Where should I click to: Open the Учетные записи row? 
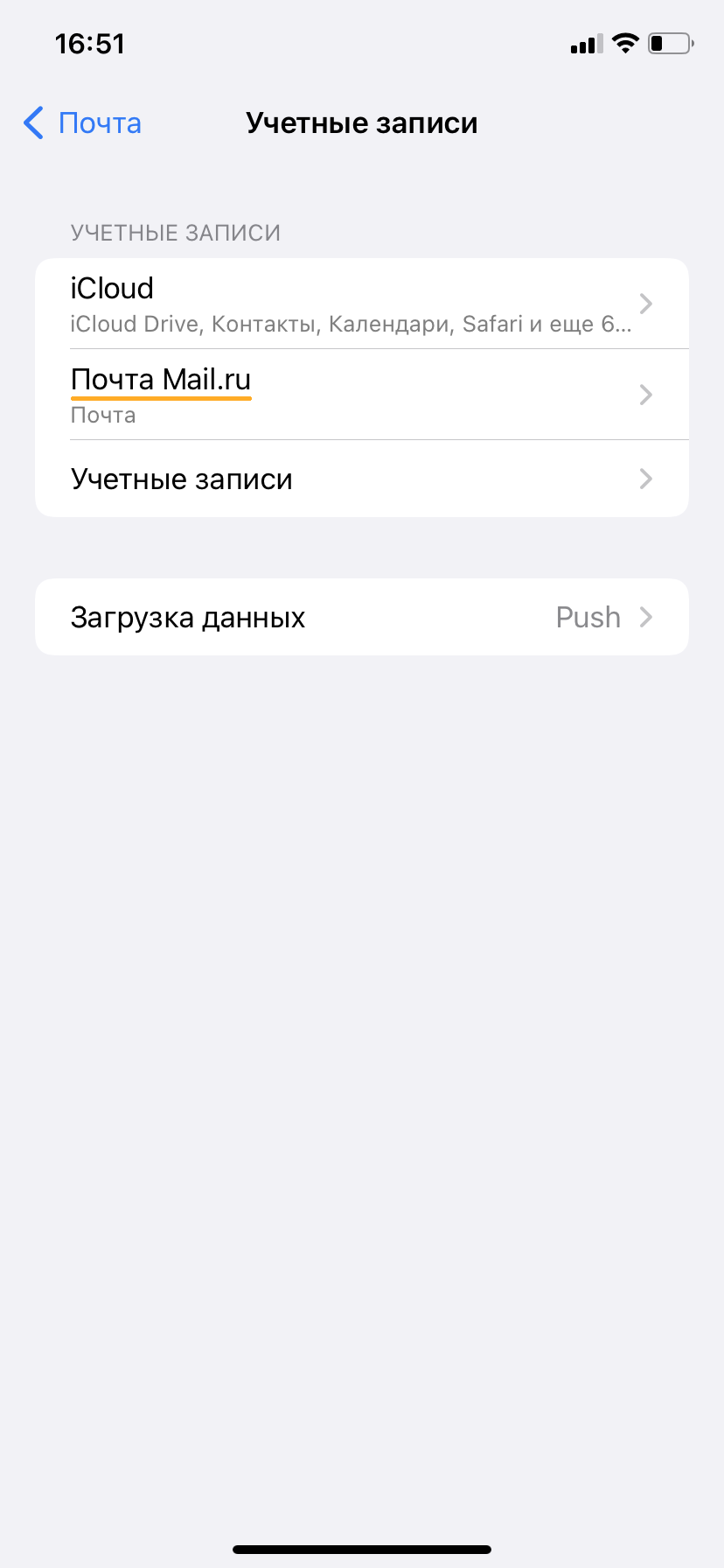362,479
